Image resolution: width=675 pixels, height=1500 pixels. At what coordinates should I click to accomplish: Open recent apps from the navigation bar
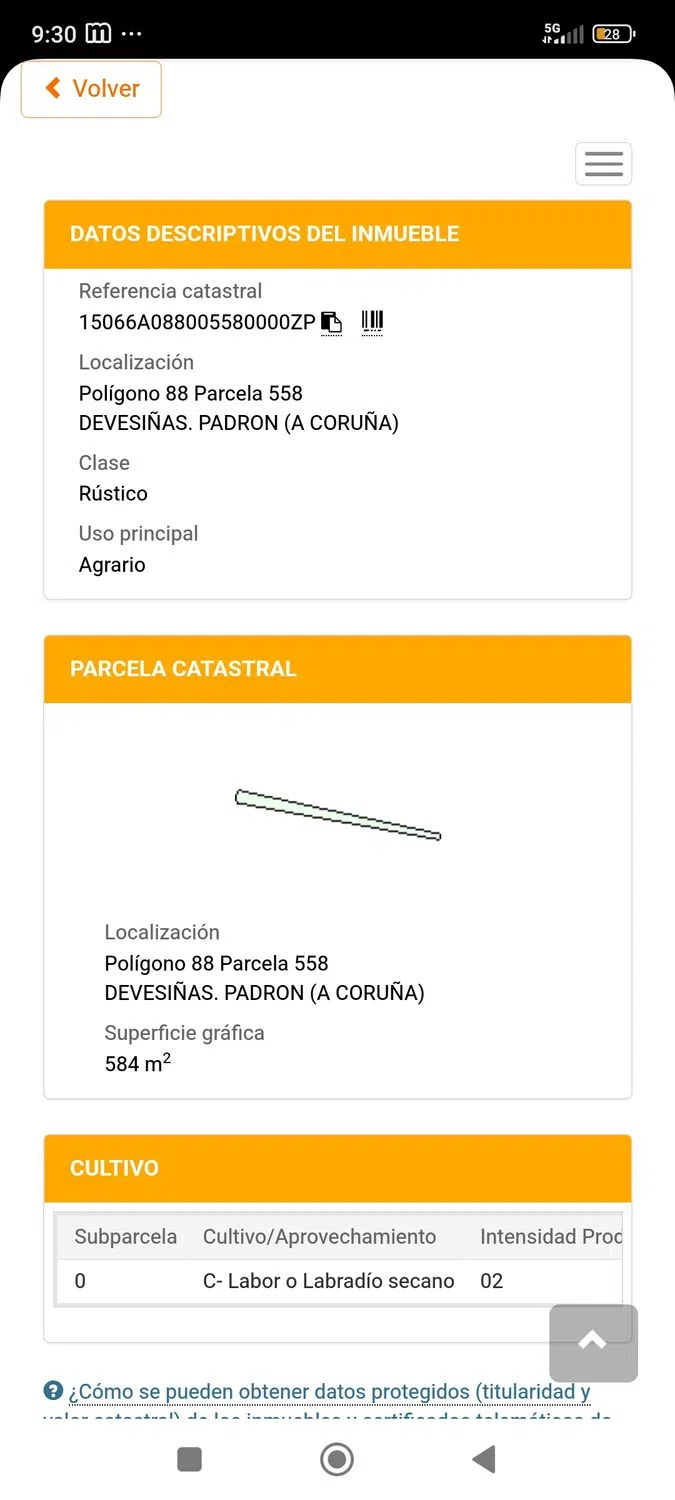pos(190,1460)
